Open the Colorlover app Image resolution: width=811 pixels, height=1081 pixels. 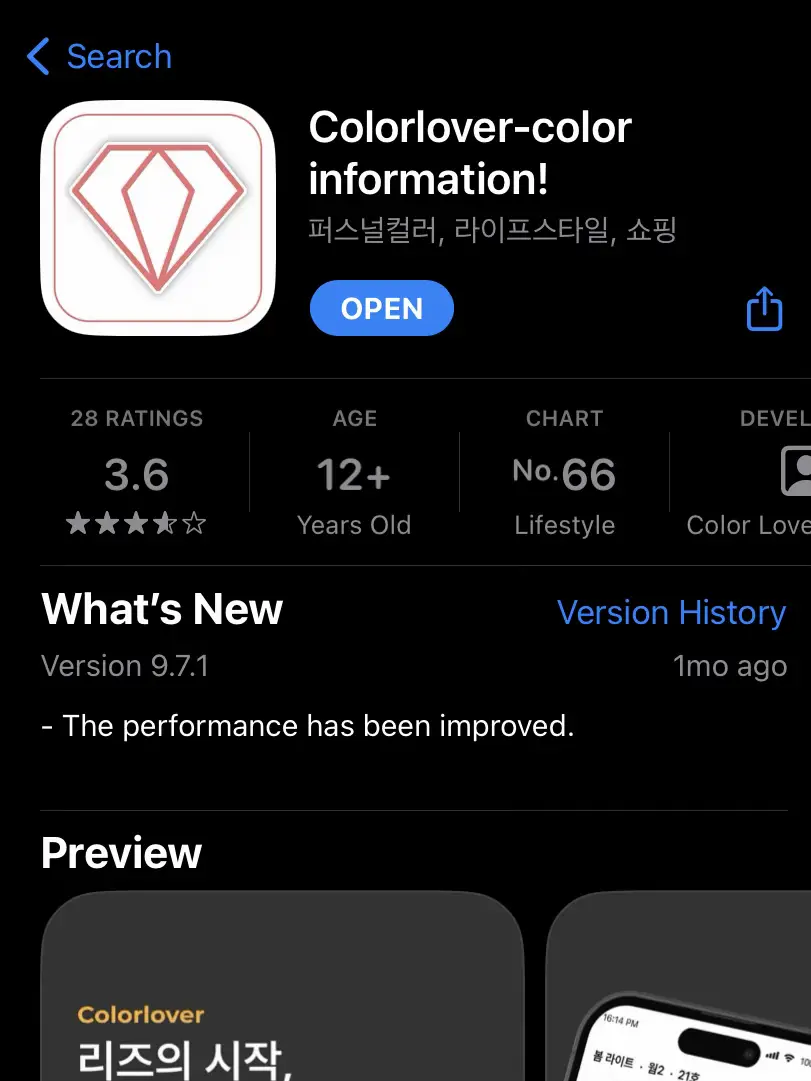381,309
